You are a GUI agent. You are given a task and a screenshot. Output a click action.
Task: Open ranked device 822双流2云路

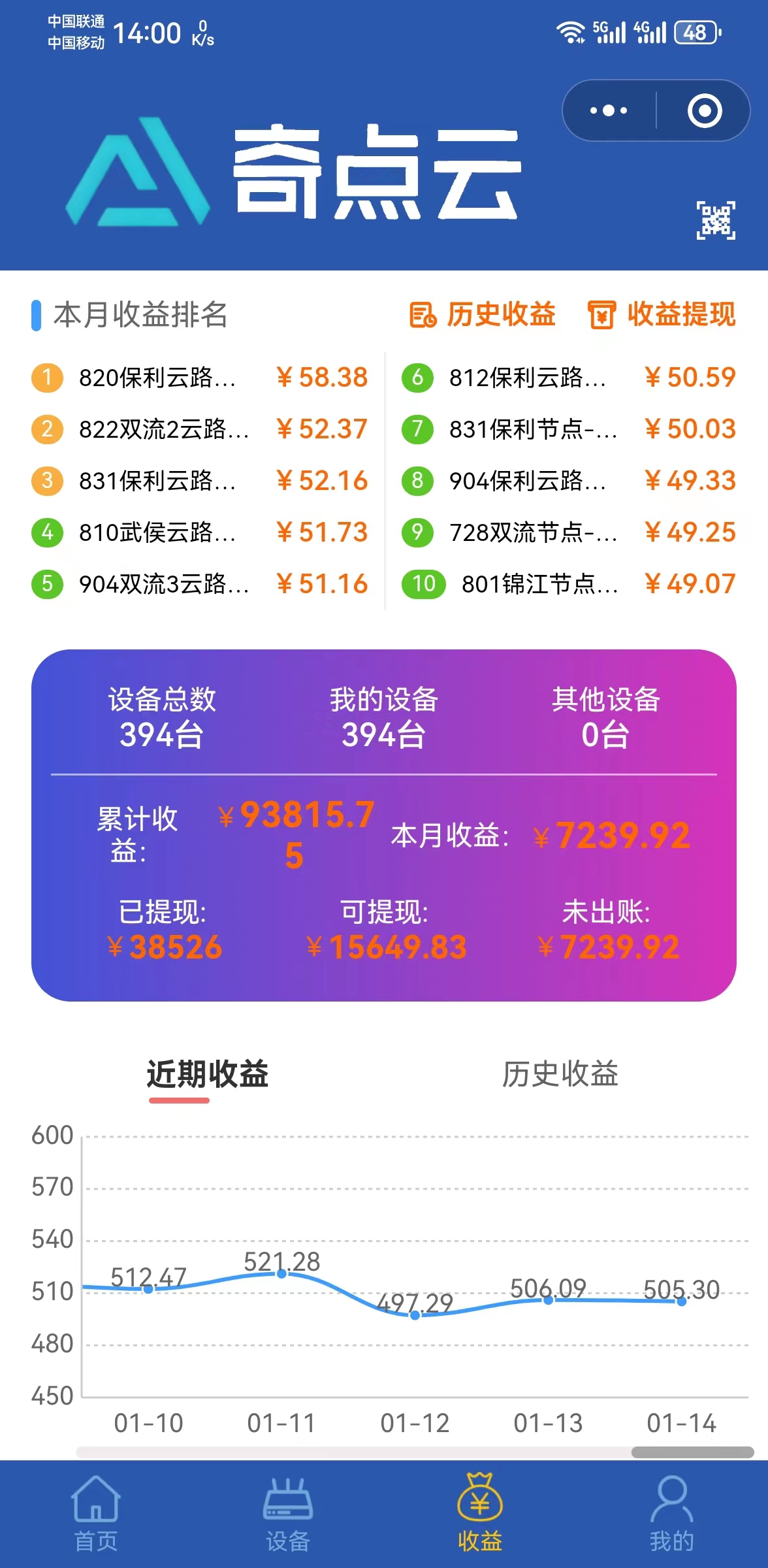163,429
